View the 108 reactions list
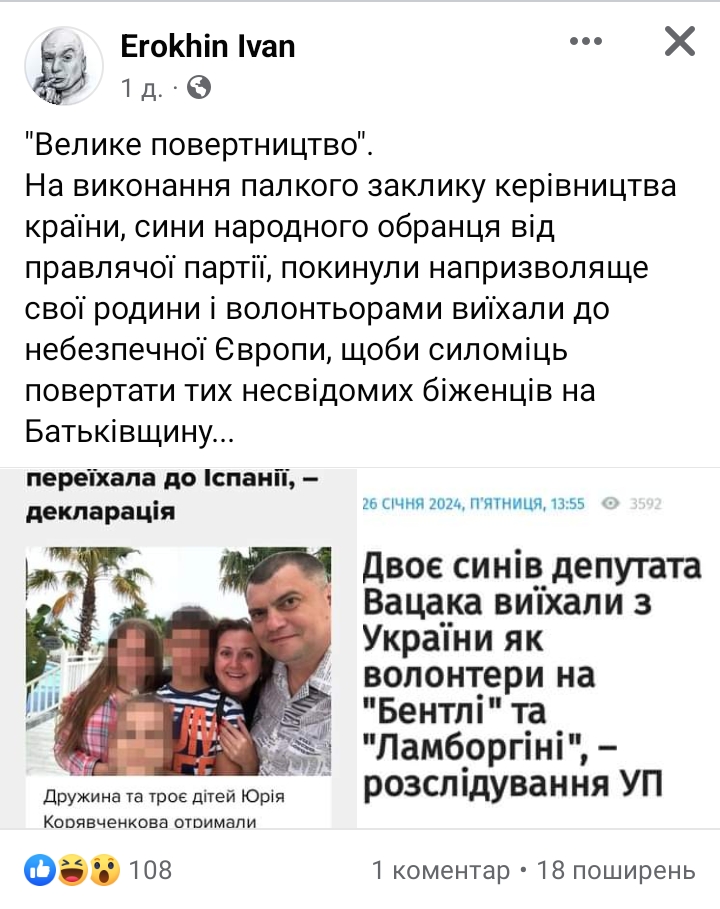The width and height of the screenshot is (720, 909). pyautogui.click(x=99, y=870)
